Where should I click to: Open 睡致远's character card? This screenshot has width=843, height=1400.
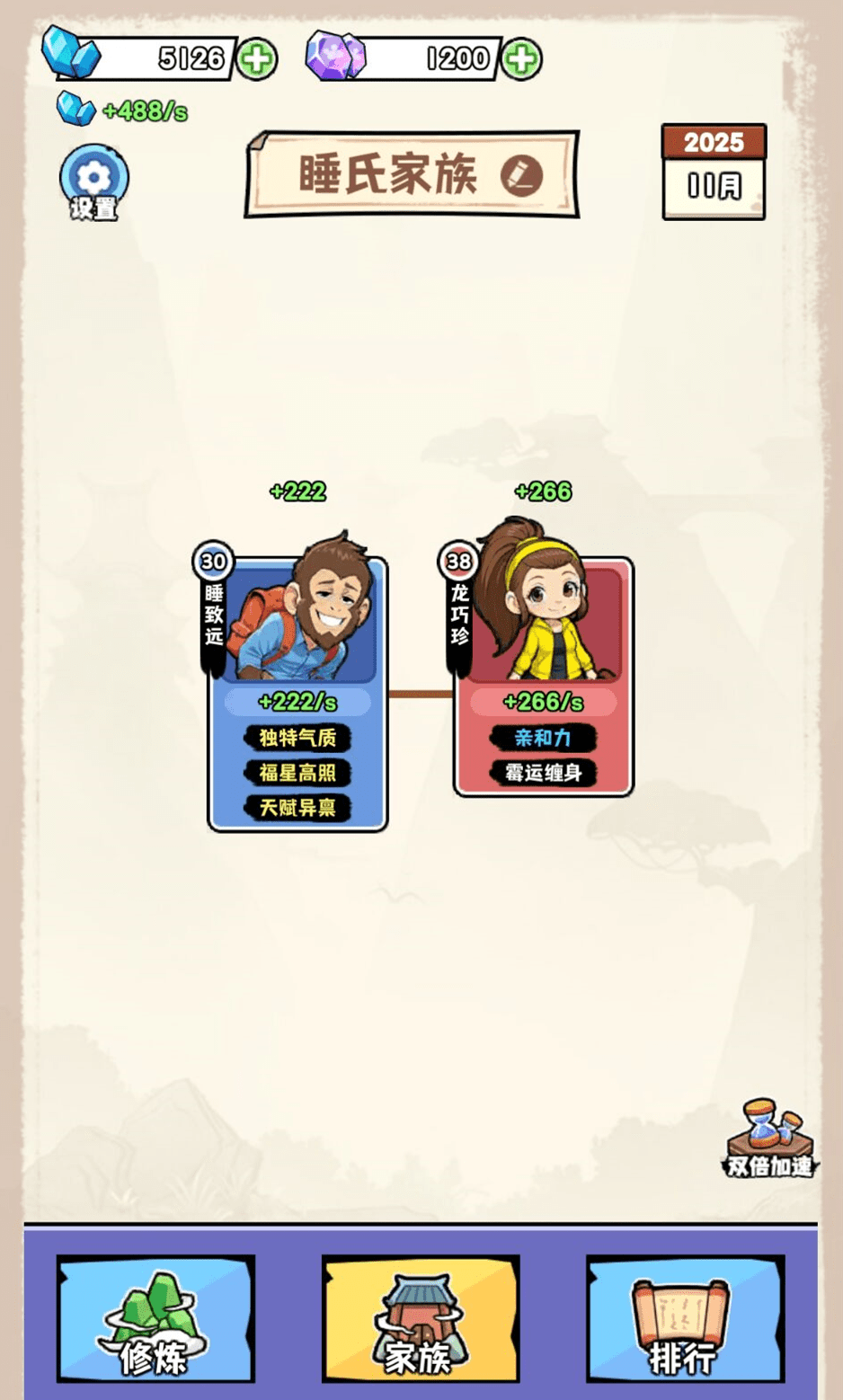pyautogui.click(x=297, y=692)
